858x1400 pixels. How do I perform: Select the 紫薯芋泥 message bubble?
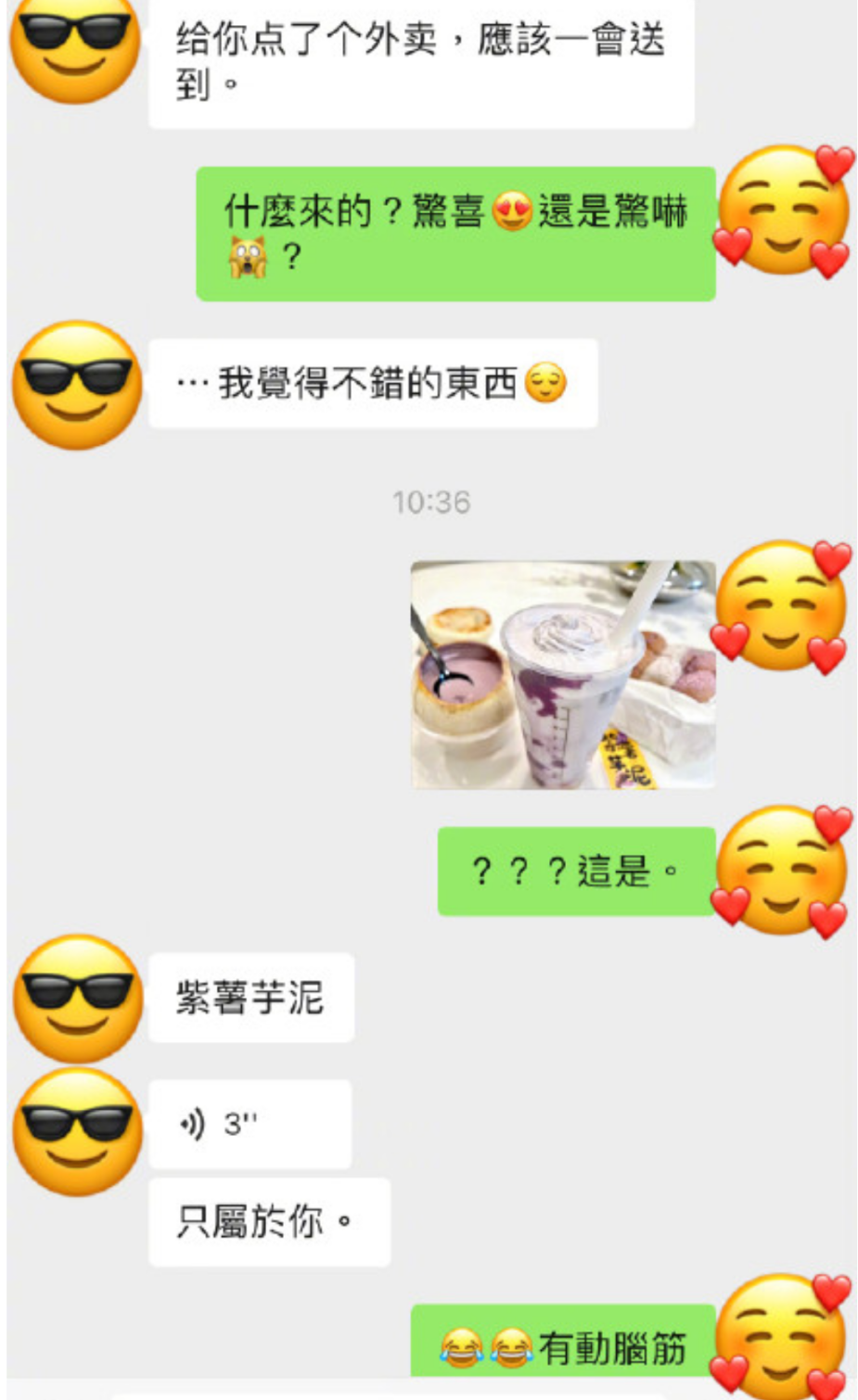pos(250,997)
